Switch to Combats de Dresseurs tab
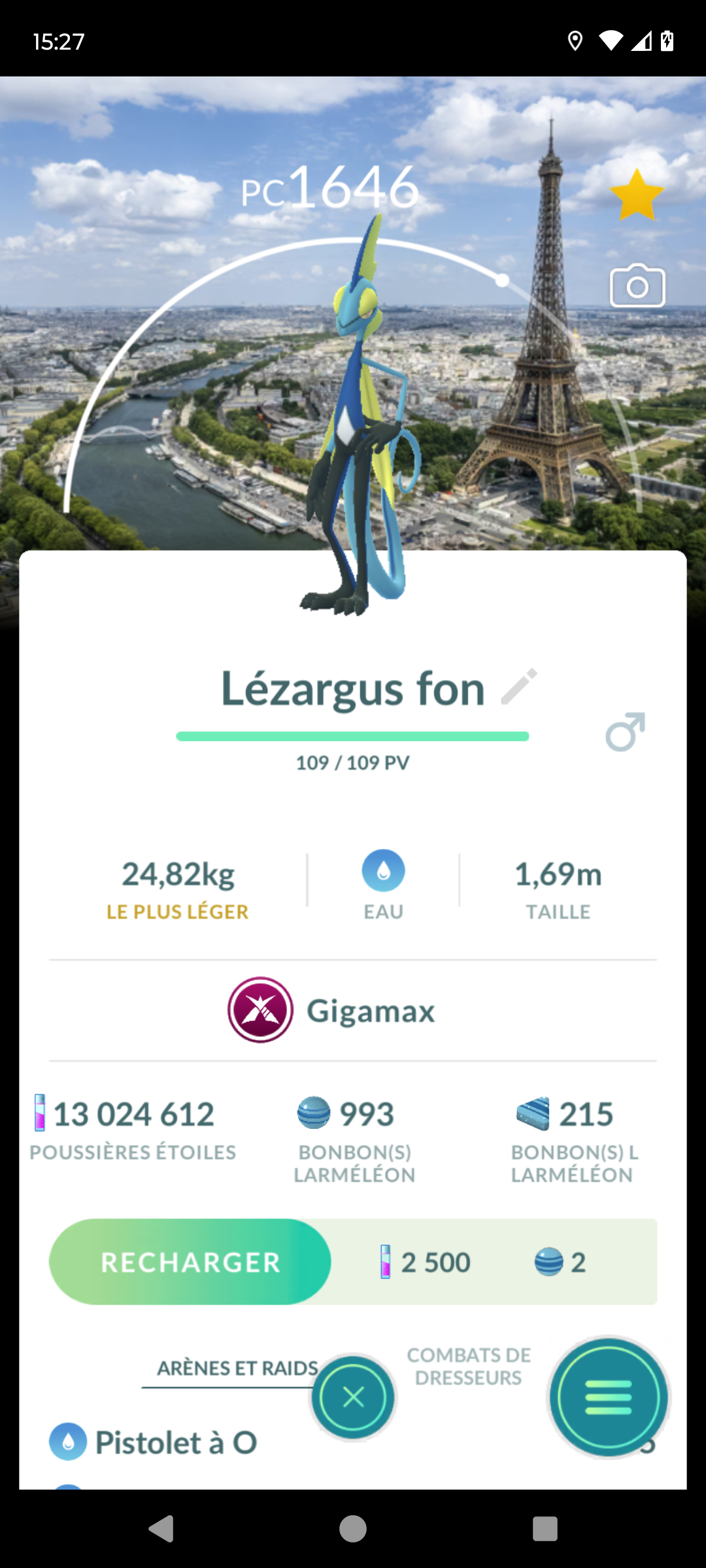 pyautogui.click(x=469, y=1366)
